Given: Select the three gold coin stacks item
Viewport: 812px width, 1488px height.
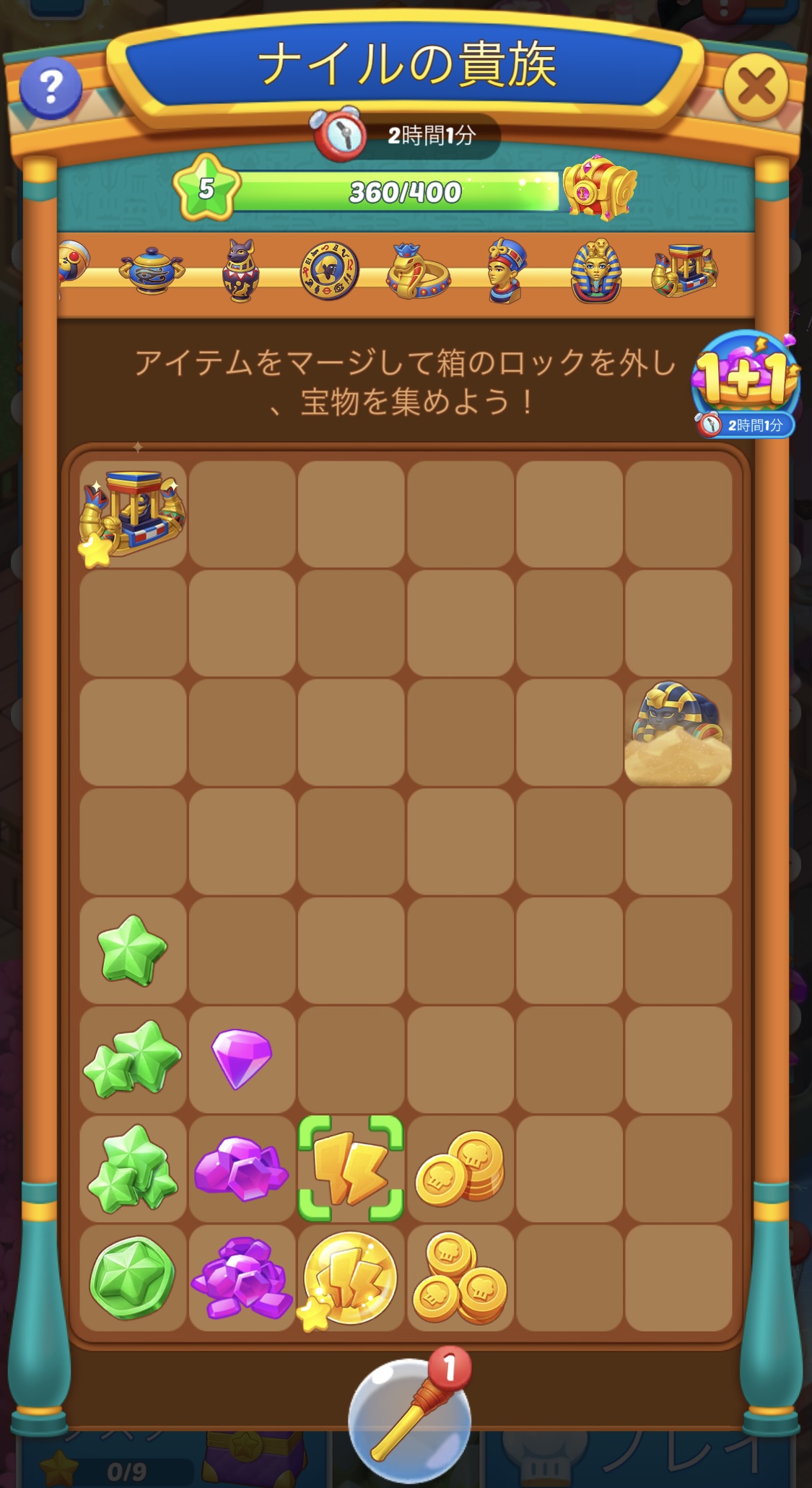Looking at the screenshot, I should tap(460, 1278).
